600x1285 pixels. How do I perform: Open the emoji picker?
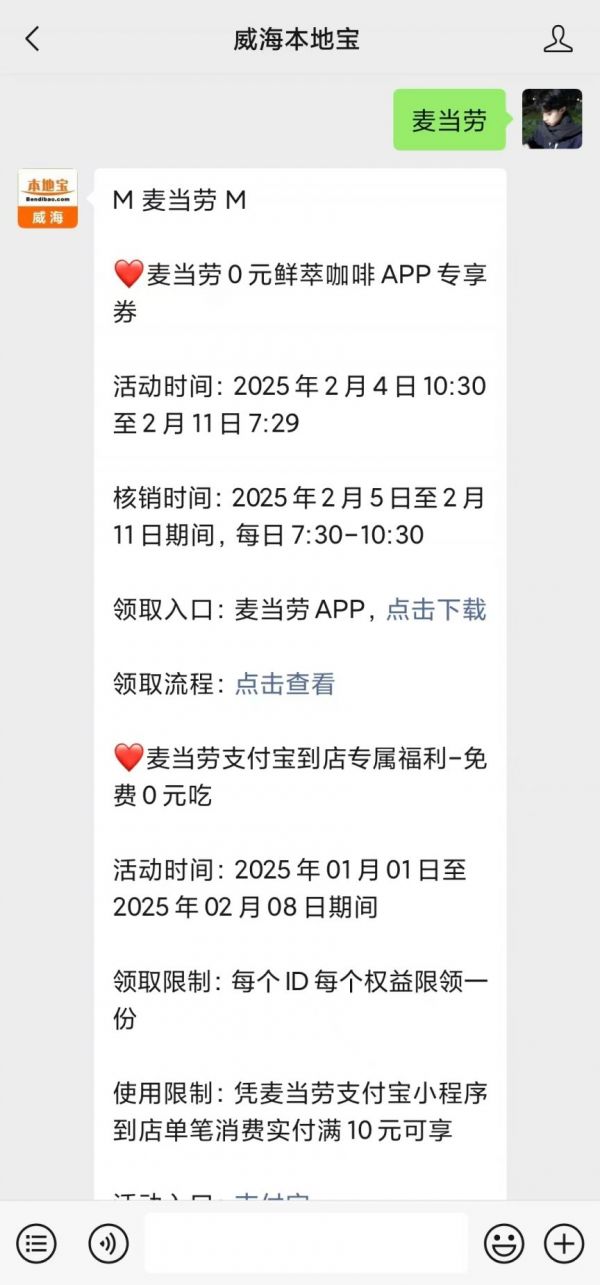coord(504,1244)
